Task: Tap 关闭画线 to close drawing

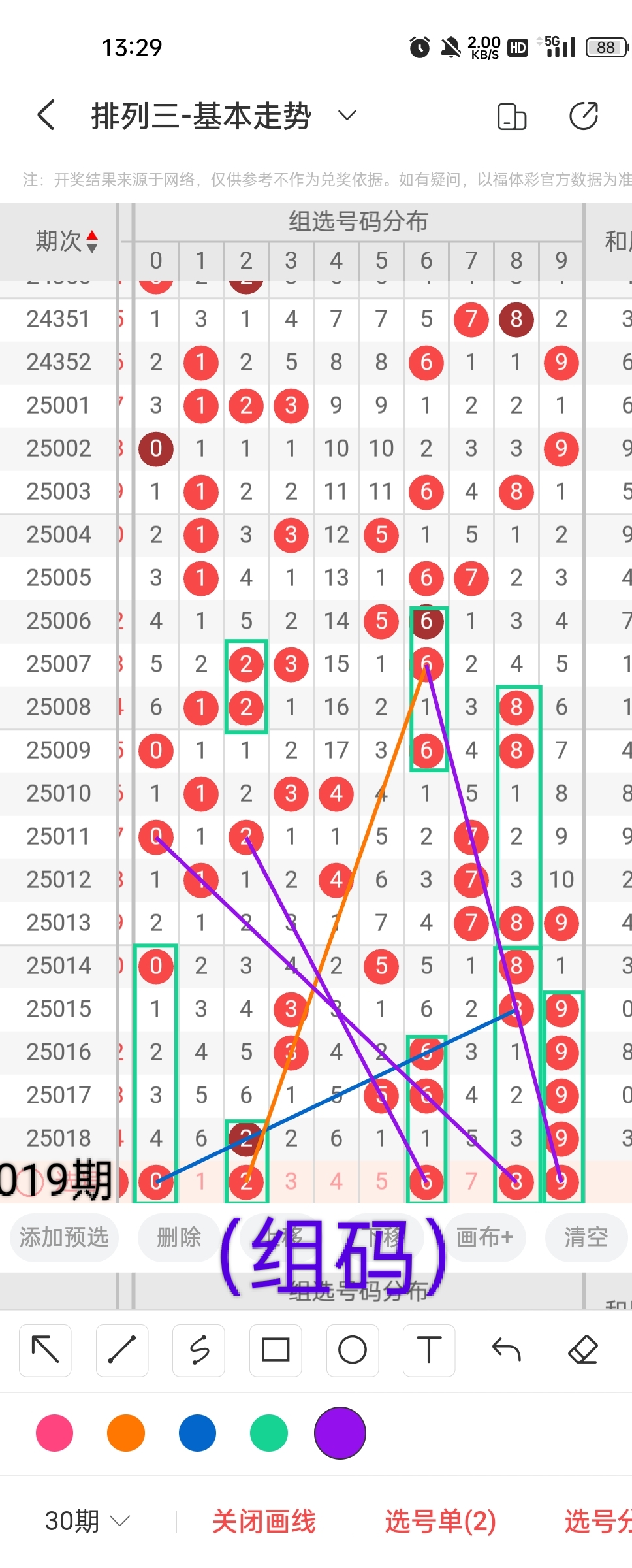Action: pos(264,1521)
